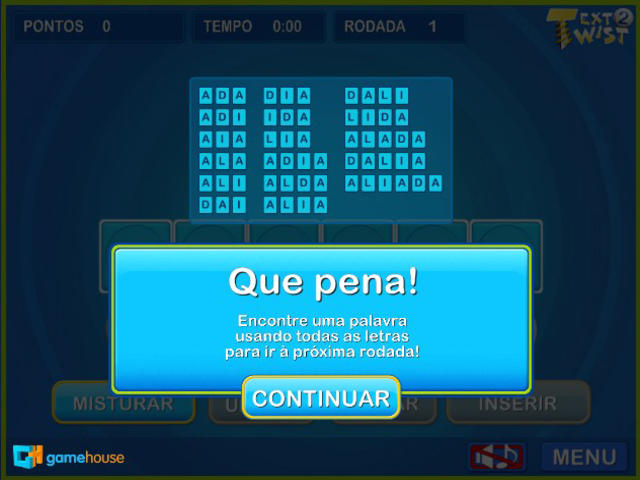Tap the CONTINUAR button
The width and height of the screenshot is (640, 480).
tap(321, 398)
